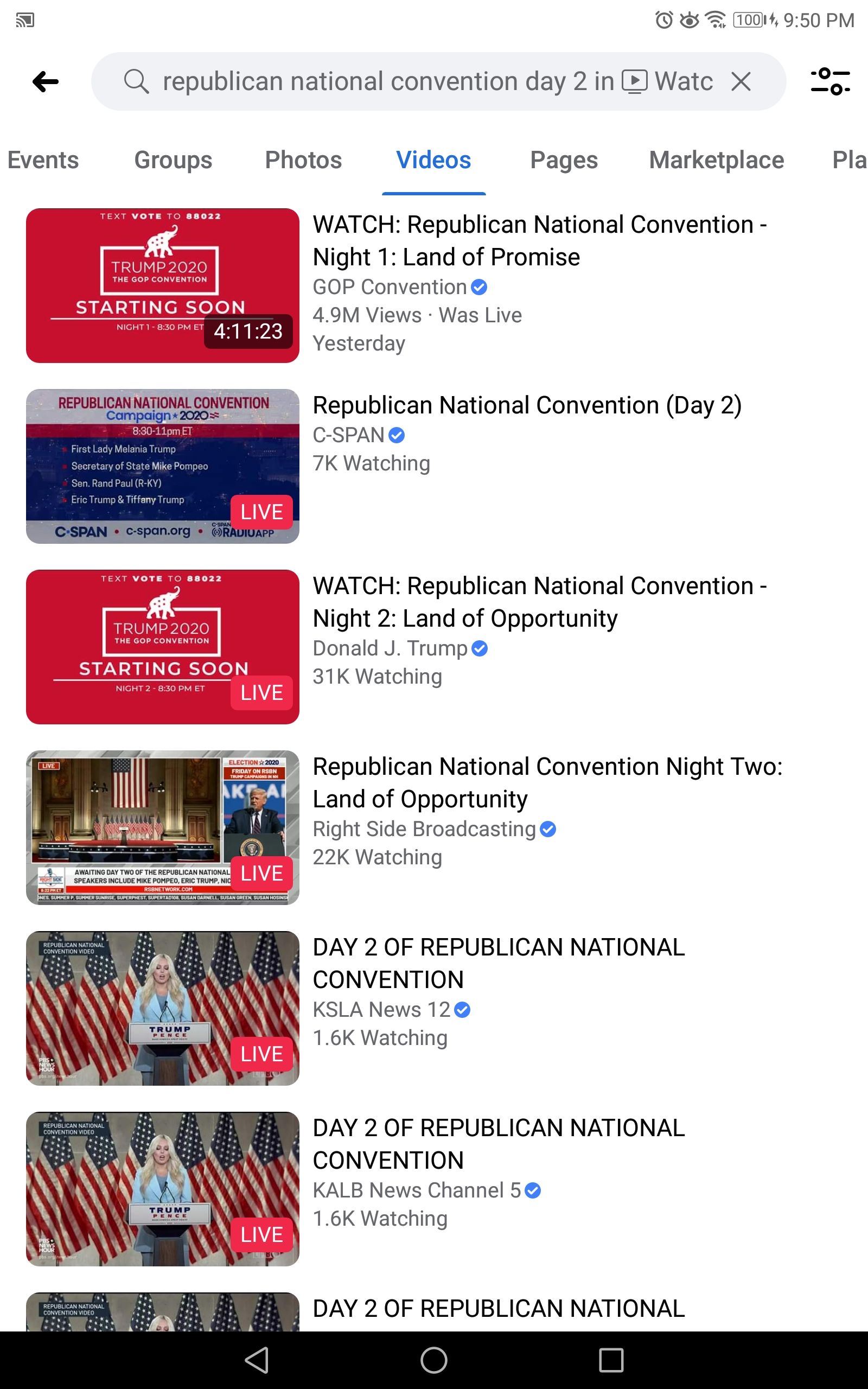868x1389 pixels.
Task: Switch to the Pages tab
Action: (564, 160)
